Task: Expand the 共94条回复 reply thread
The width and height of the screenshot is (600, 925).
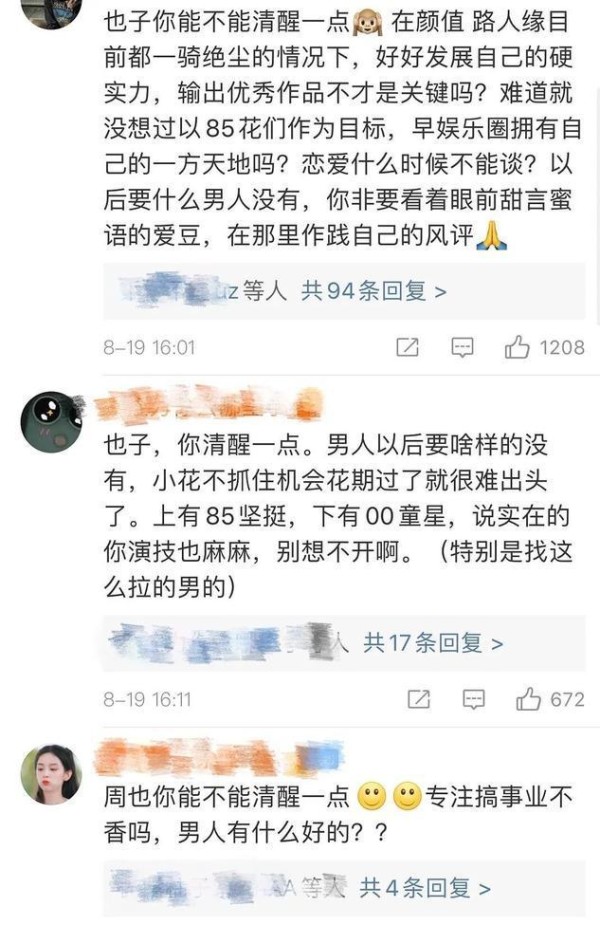Action: pos(373,291)
